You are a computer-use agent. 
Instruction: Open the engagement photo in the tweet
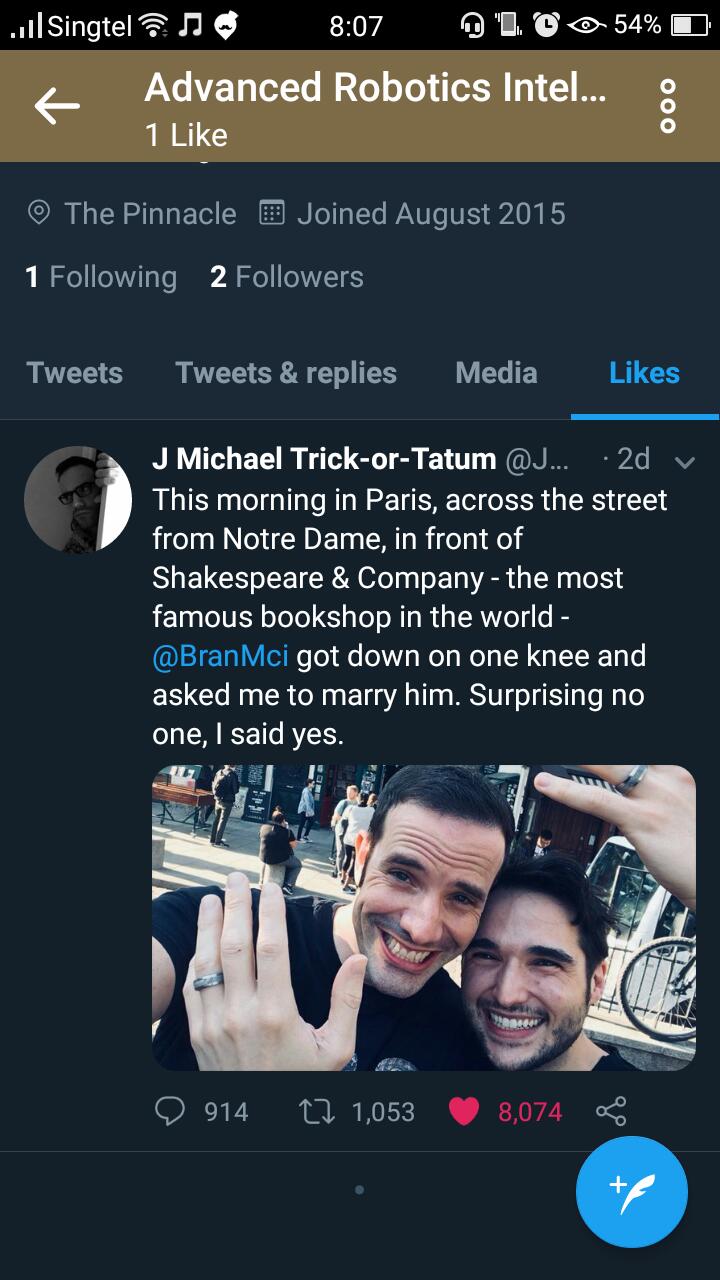pyautogui.click(x=423, y=917)
